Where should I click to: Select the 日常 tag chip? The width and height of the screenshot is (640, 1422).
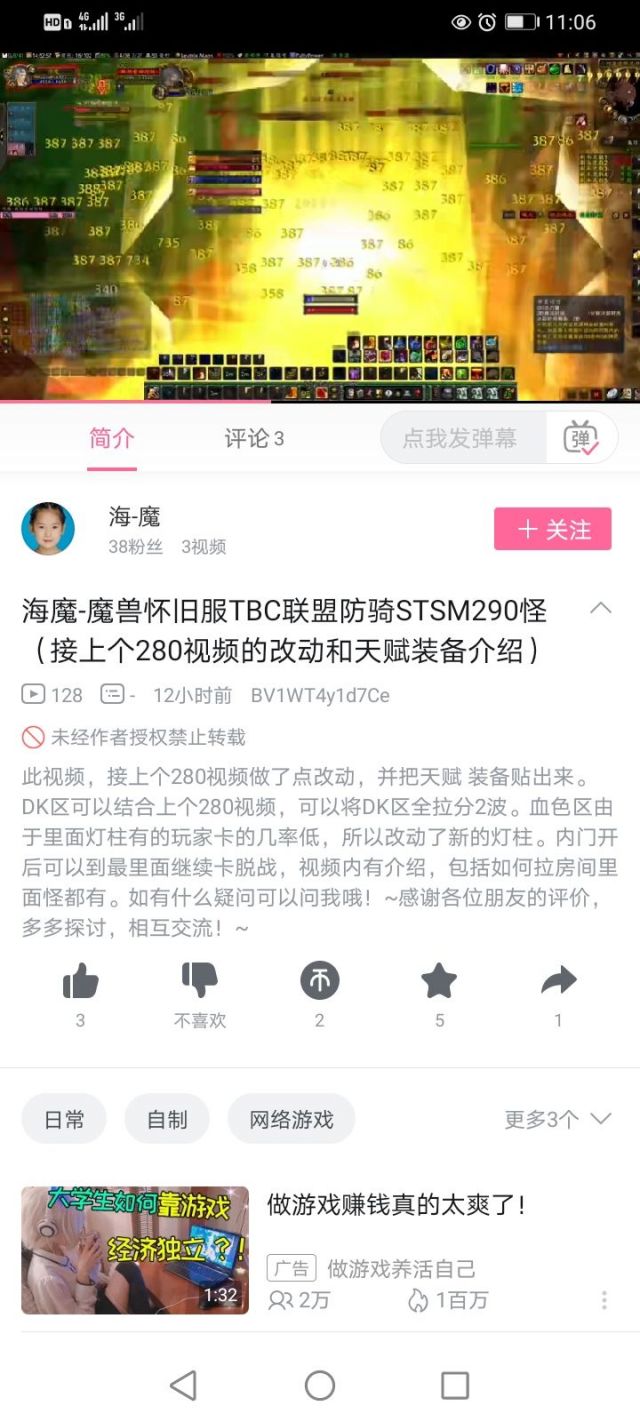65,1119
